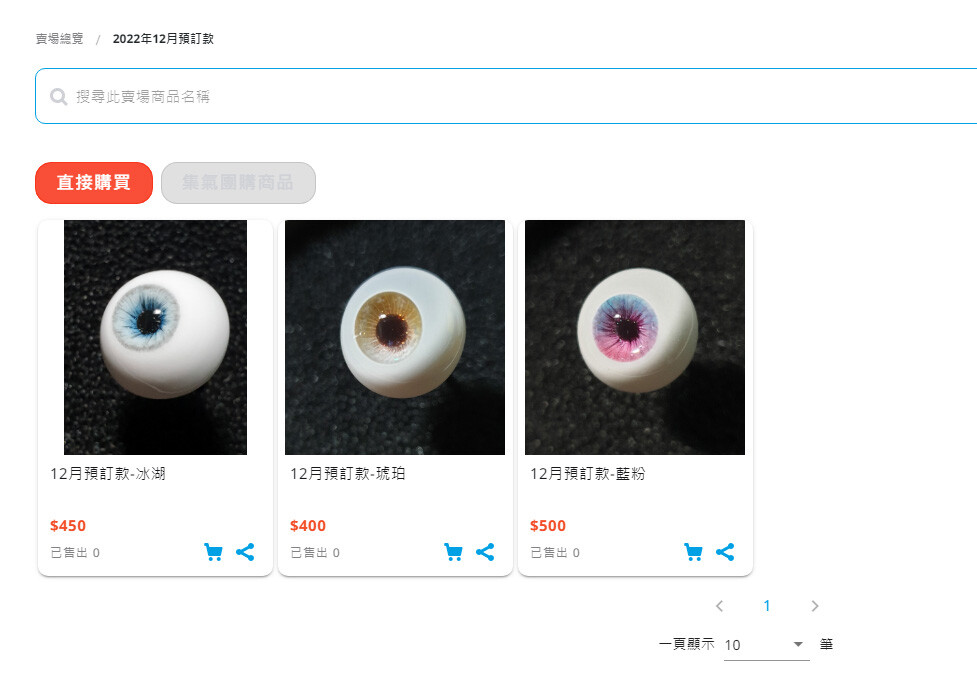Screen dimensions: 977x694
Task: Open the 賣場總覽 breadcrumb link
Action: pyautogui.click(x=60, y=39)
